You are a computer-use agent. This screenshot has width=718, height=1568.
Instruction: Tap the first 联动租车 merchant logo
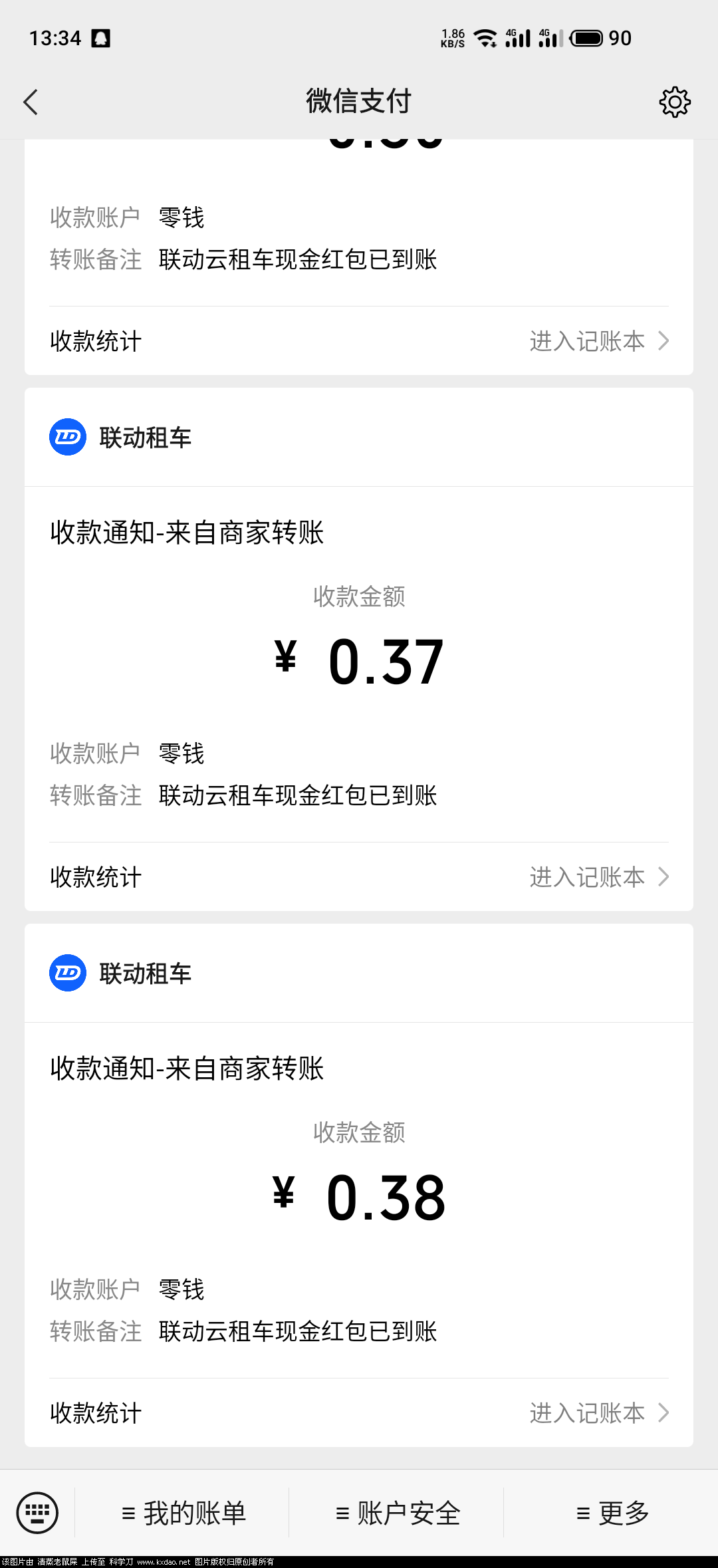(x=67, y=437)
